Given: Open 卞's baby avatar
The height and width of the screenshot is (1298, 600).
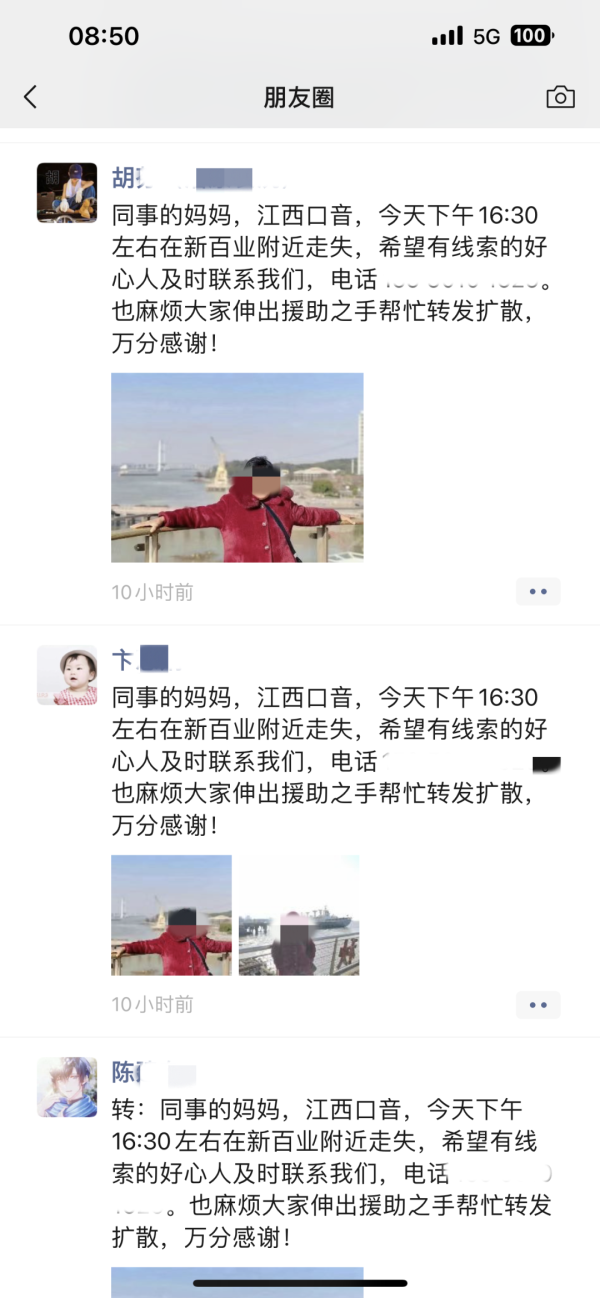Looking at the screenshot, I should pyautogui.click(x=67, y=675).
